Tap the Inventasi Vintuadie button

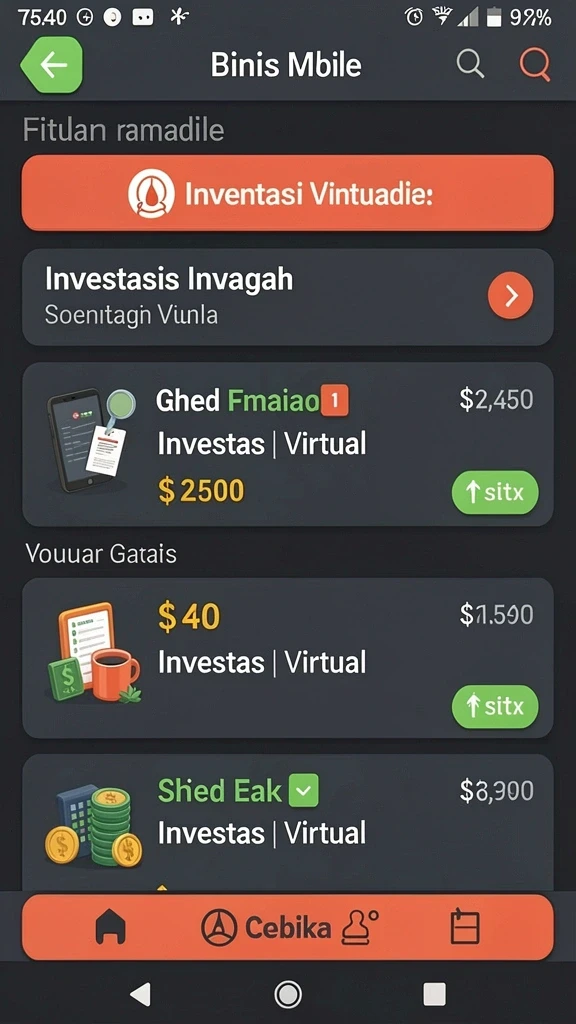pyautogui.click(x=287, y=193)
